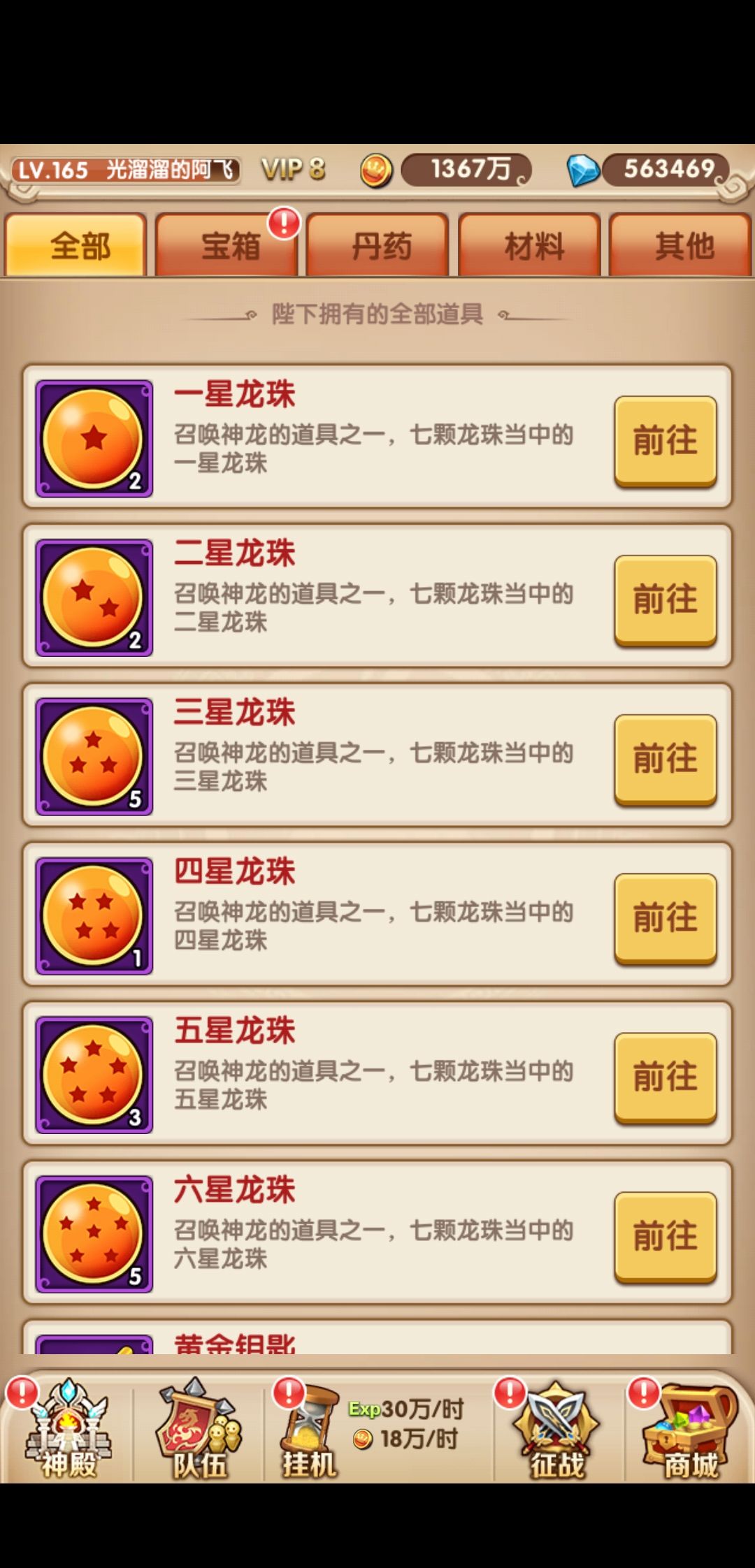Click 前往 next to 三星龙珠

[665, 755]
